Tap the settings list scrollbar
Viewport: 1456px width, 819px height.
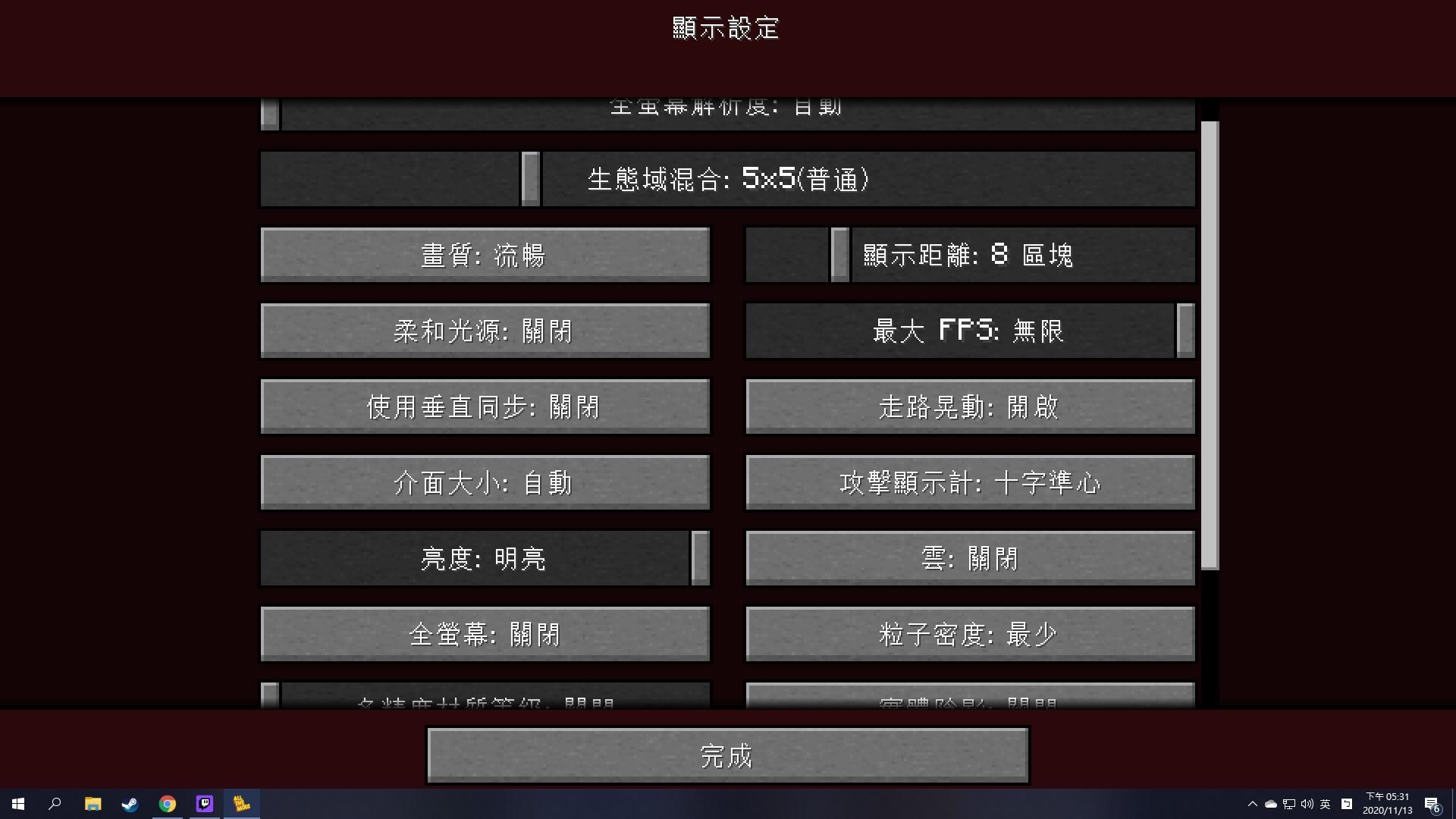pos(1210,345)
